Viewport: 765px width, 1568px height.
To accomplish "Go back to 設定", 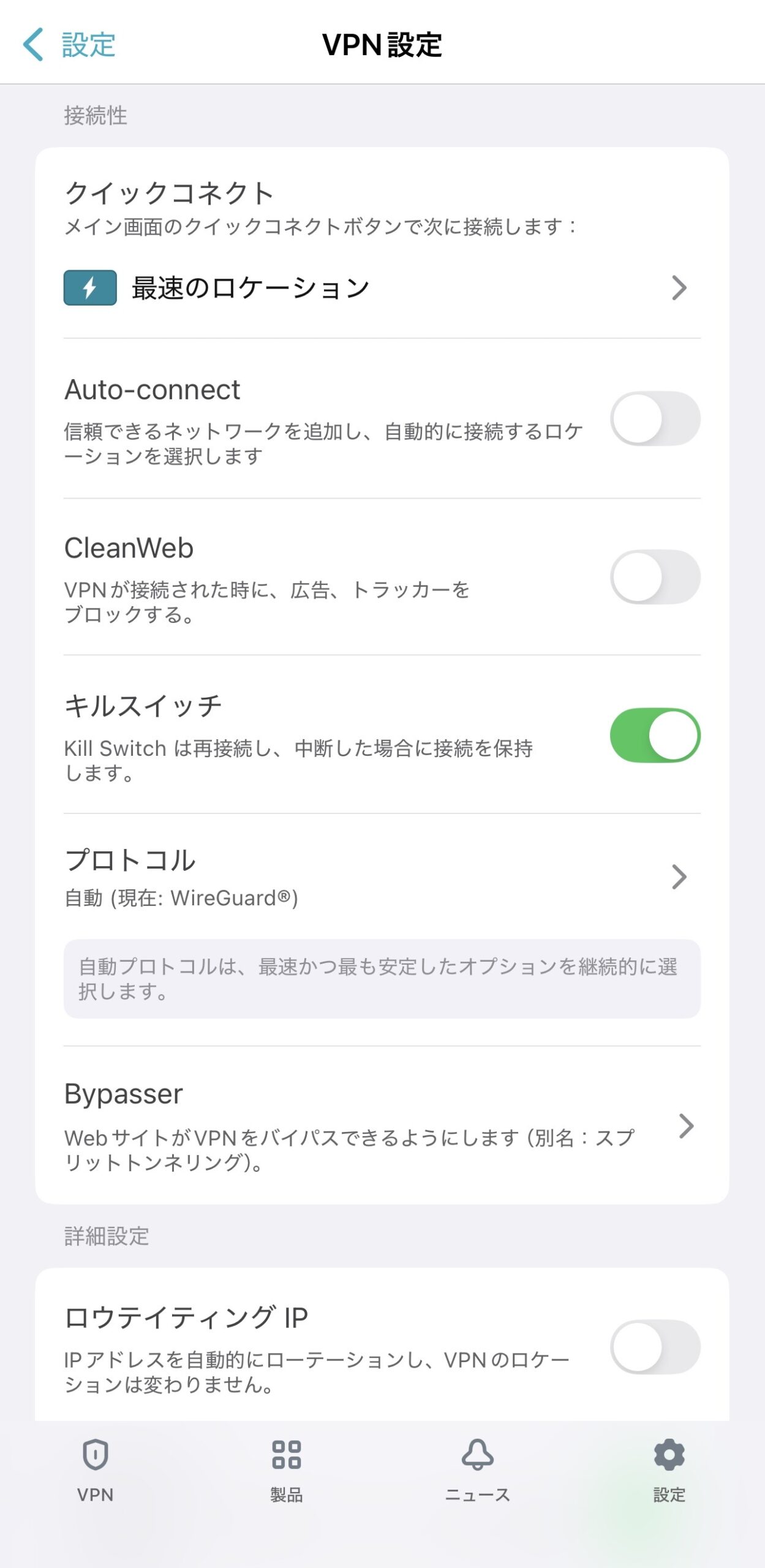I will (x=69, y=45).
